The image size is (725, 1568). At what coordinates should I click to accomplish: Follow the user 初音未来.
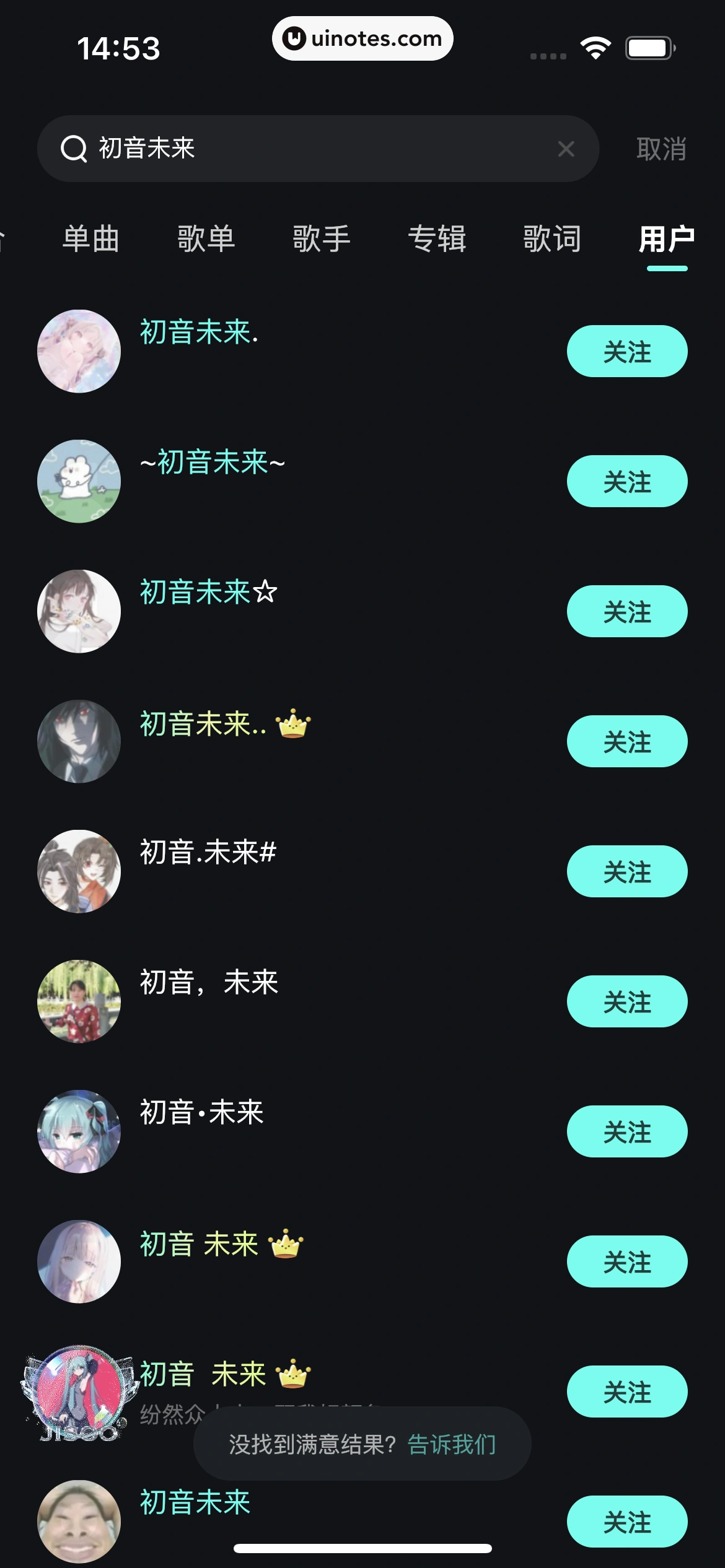tap(626, 351)
